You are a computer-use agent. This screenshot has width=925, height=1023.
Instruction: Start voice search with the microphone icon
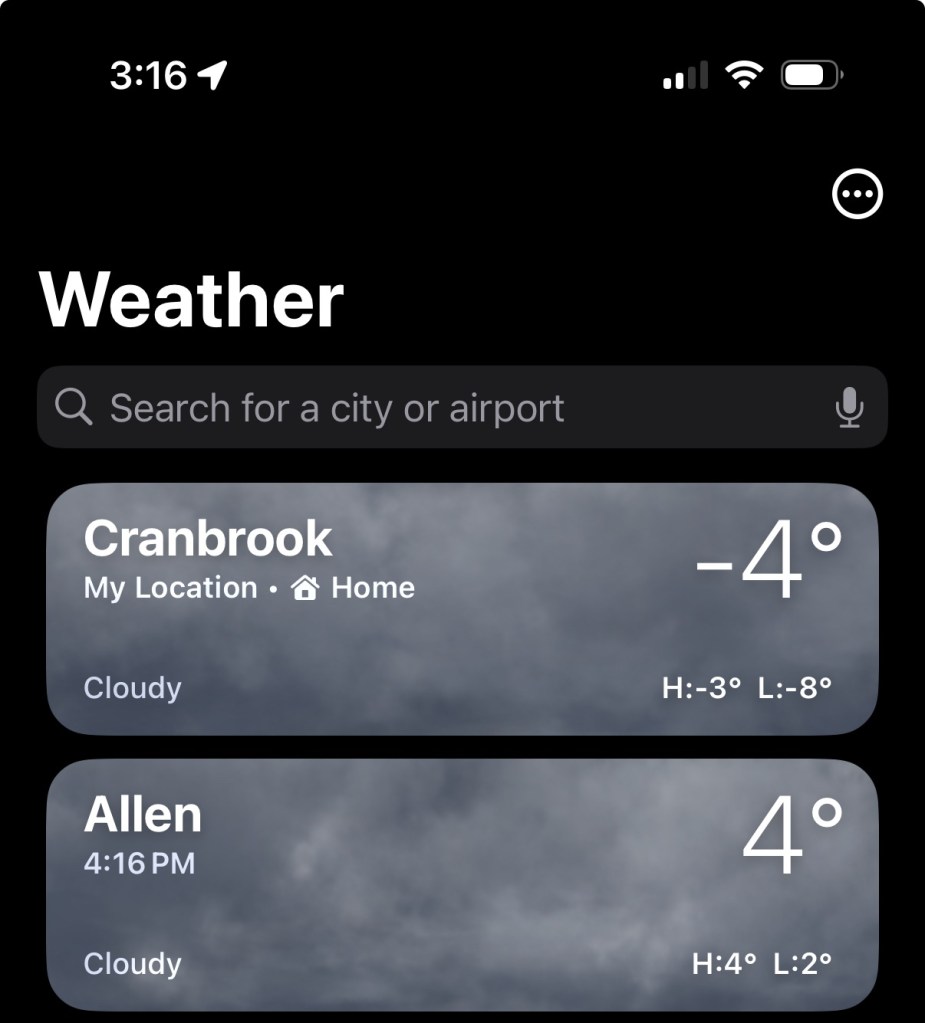[849, 408]
